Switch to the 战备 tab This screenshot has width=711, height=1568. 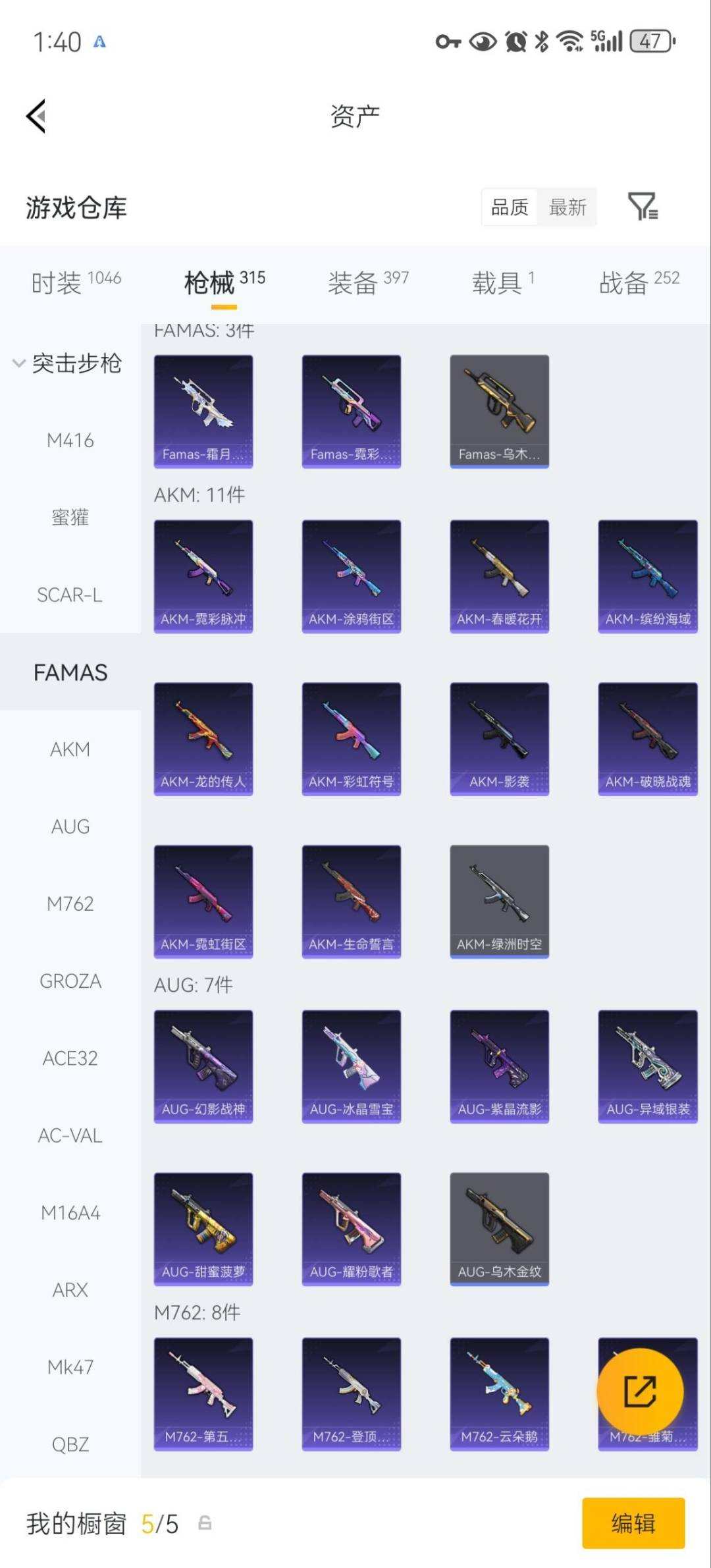[639, 283]
